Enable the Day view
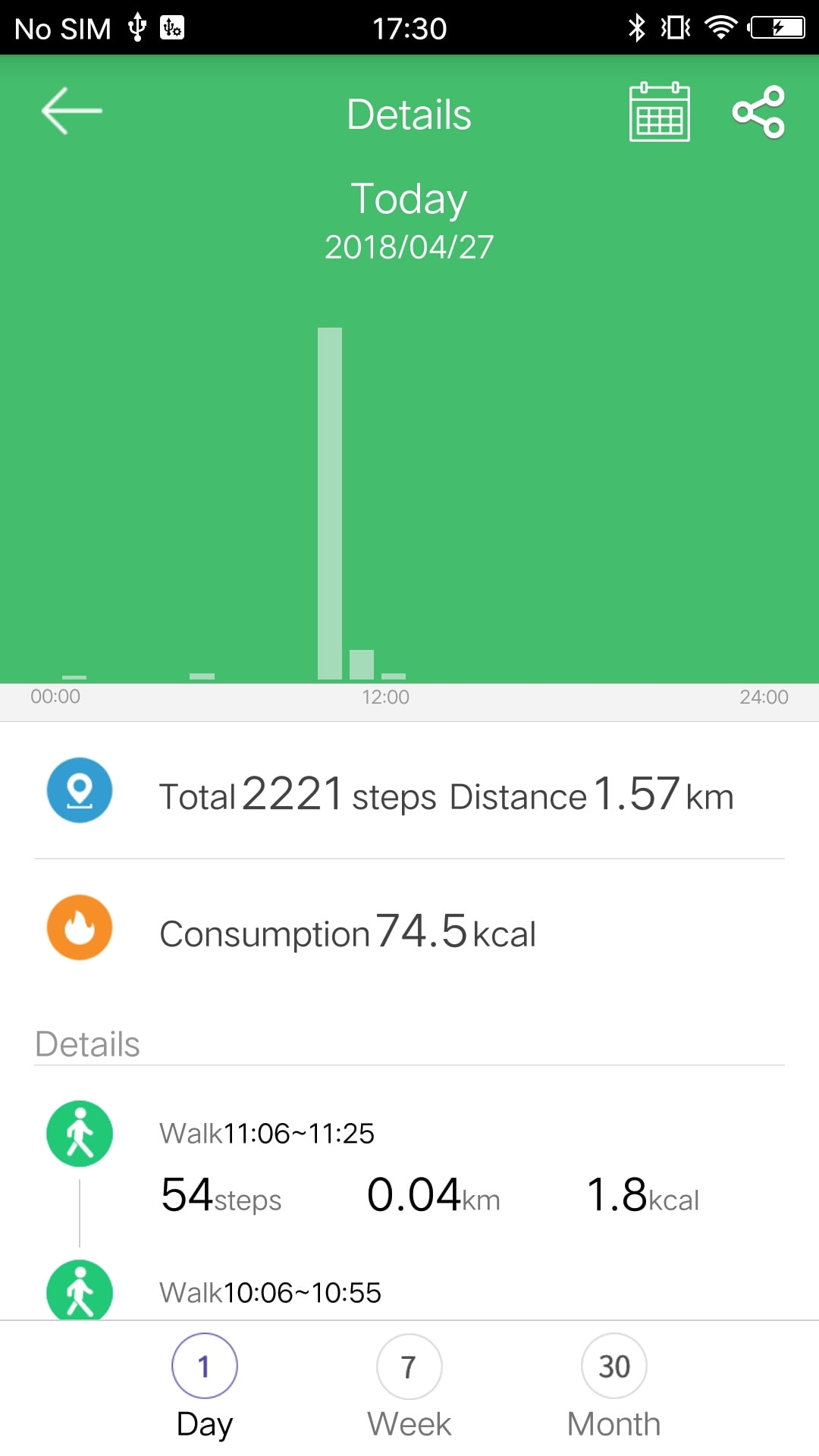819x1456 pixels. point(204,1382)
